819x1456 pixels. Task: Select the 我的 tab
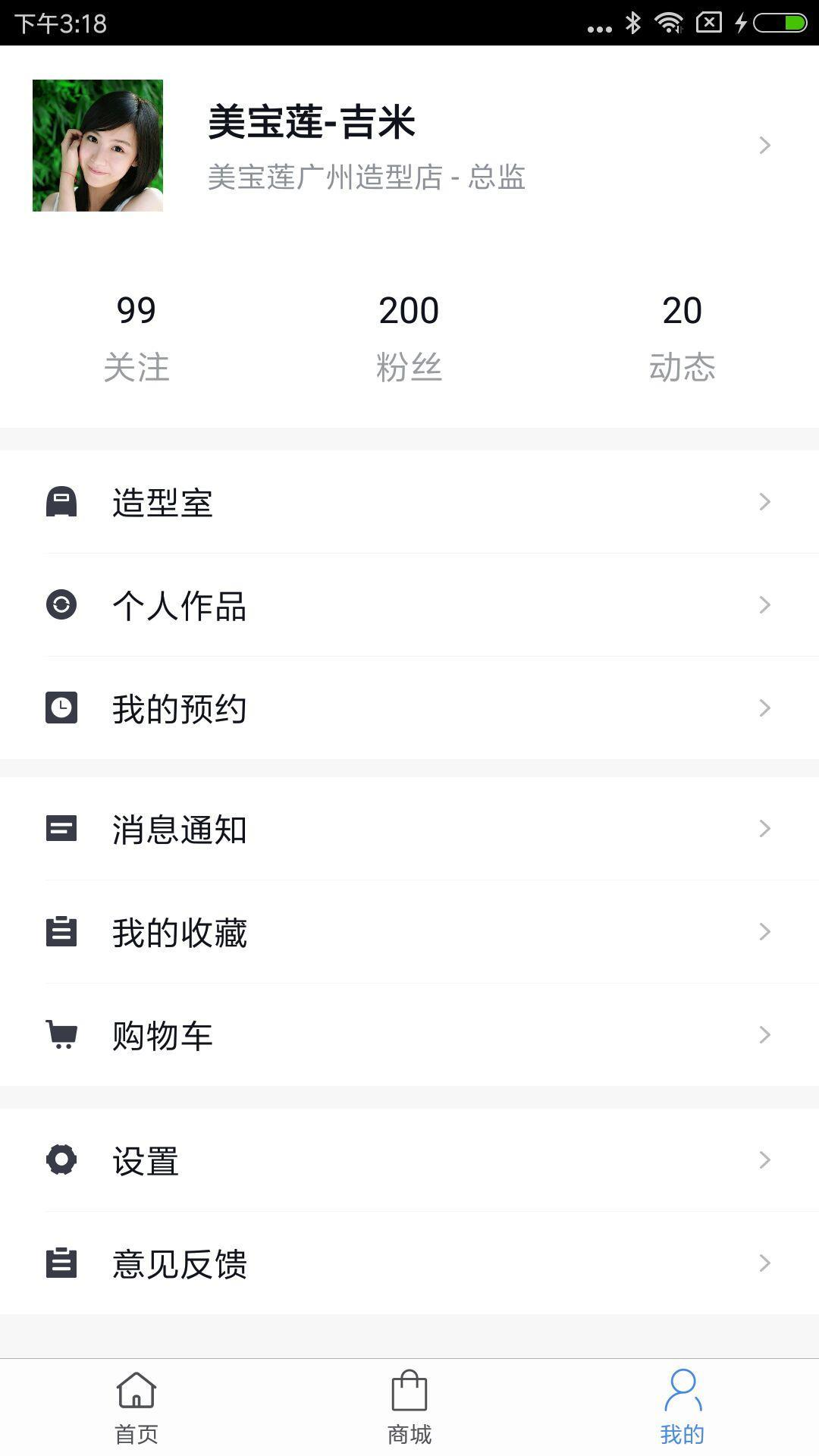point(682,1407)
